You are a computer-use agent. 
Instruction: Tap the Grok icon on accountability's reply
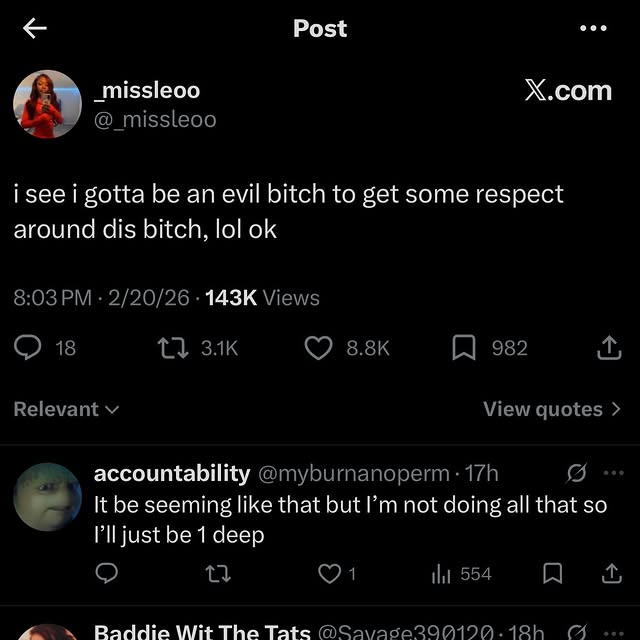(576, 473)
